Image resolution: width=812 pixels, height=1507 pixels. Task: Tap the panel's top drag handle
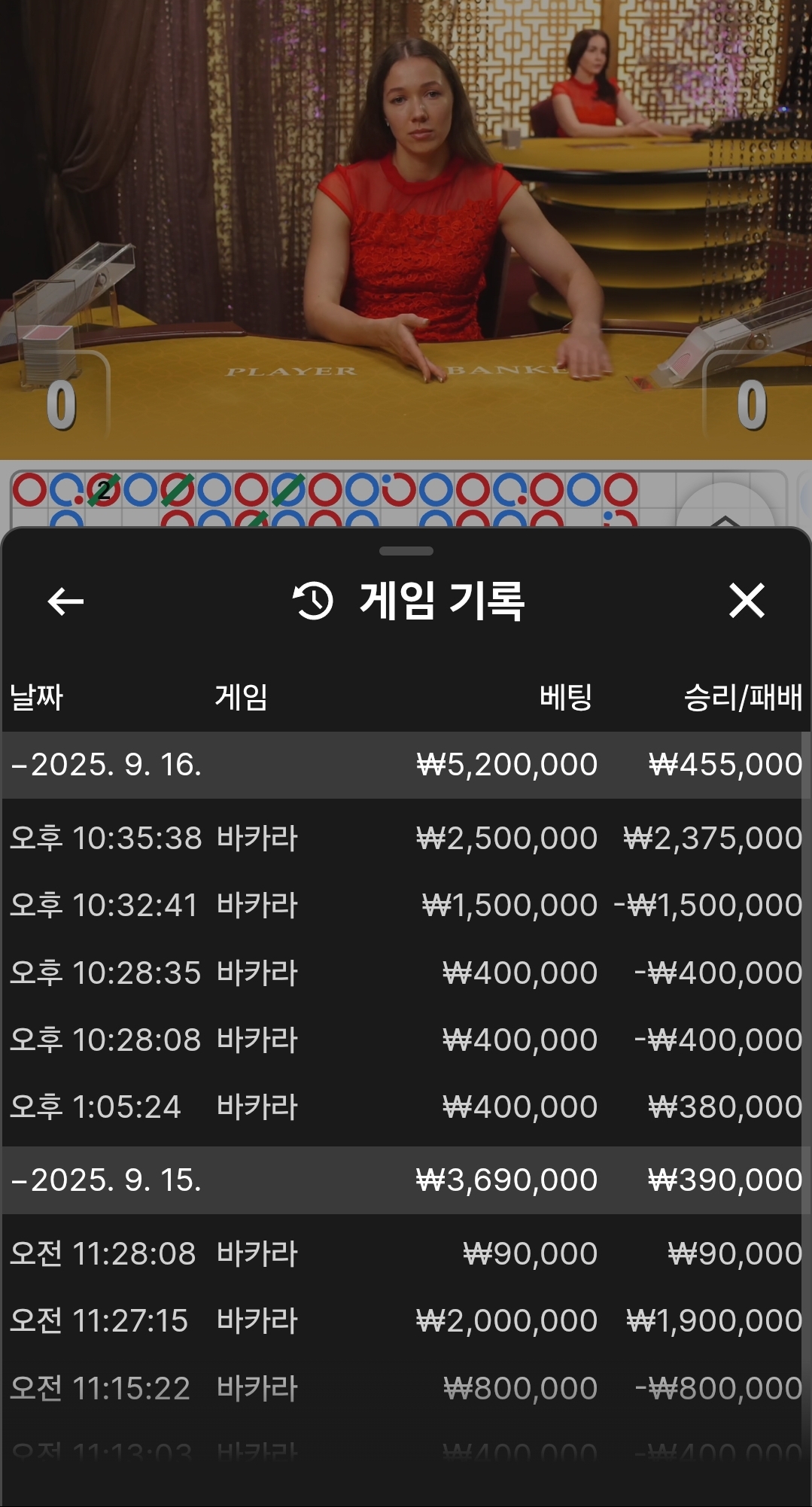[x=406, y=551]
